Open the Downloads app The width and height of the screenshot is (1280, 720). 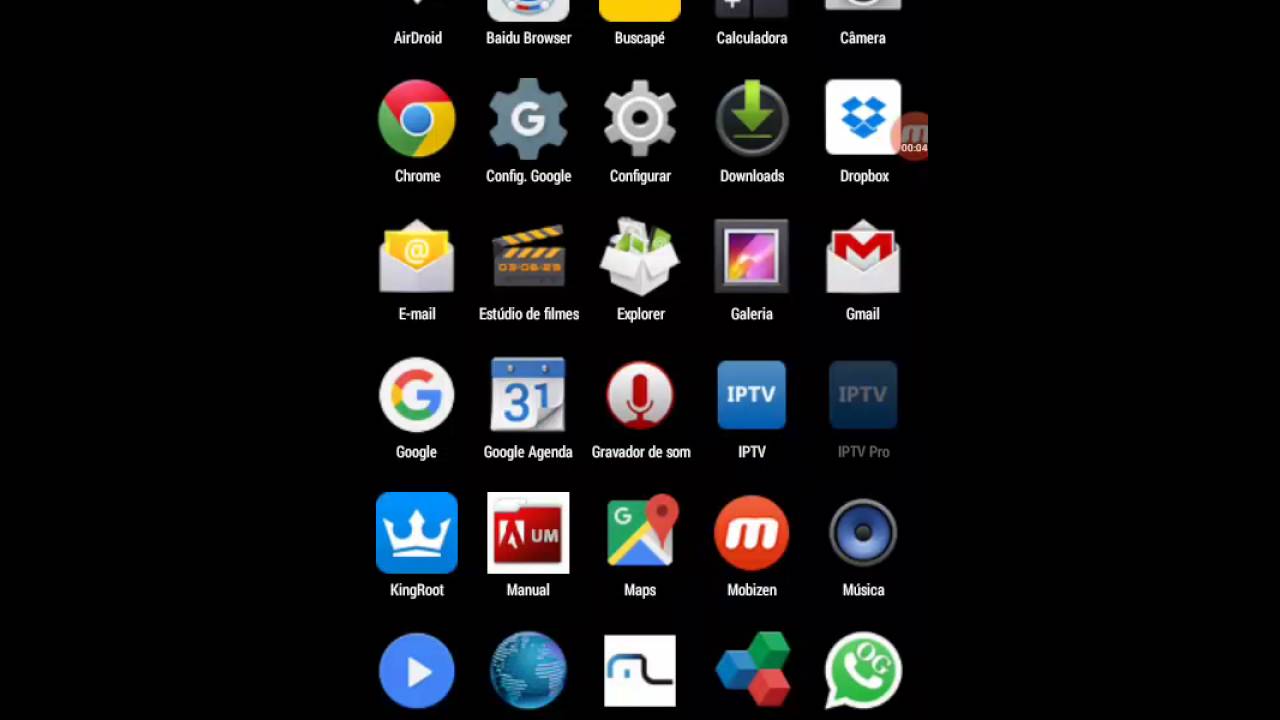[x=752, y=120]
